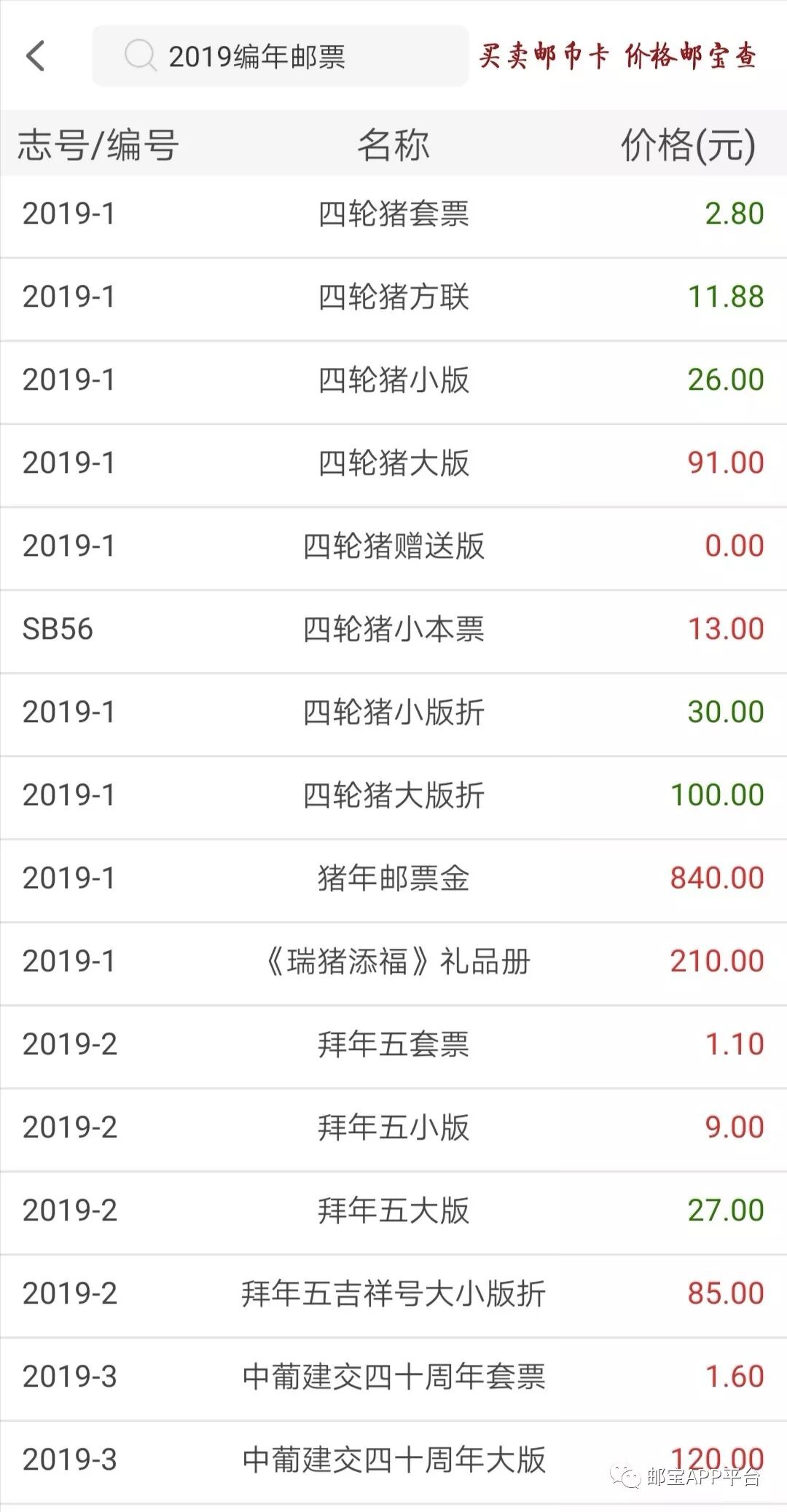Open the 四轮猪套票 row
The width and height of the screenshot is (787, 1512).
click(x=393, y=214)
